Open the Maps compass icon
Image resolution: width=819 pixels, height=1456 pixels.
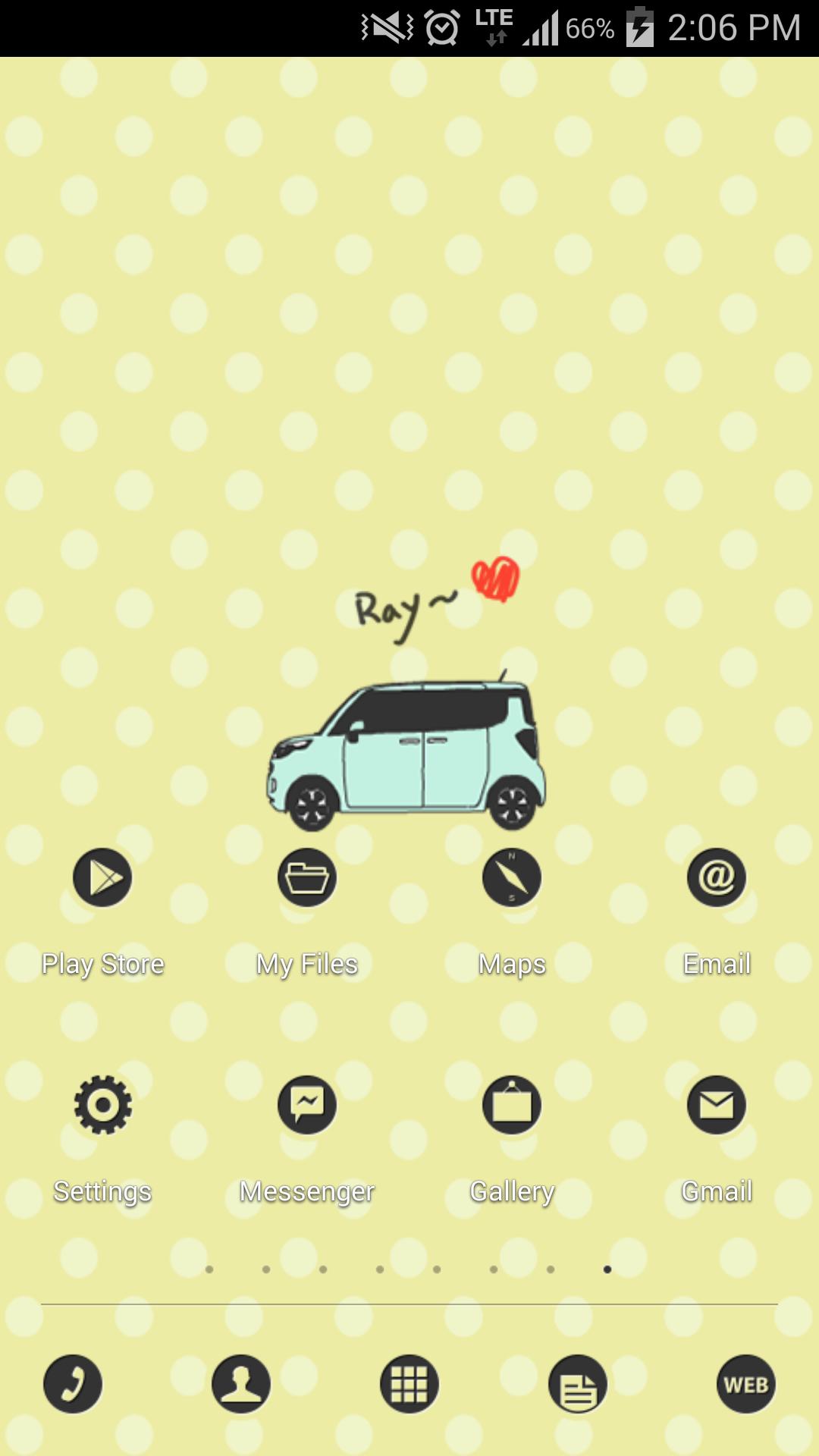pos(511,877)
